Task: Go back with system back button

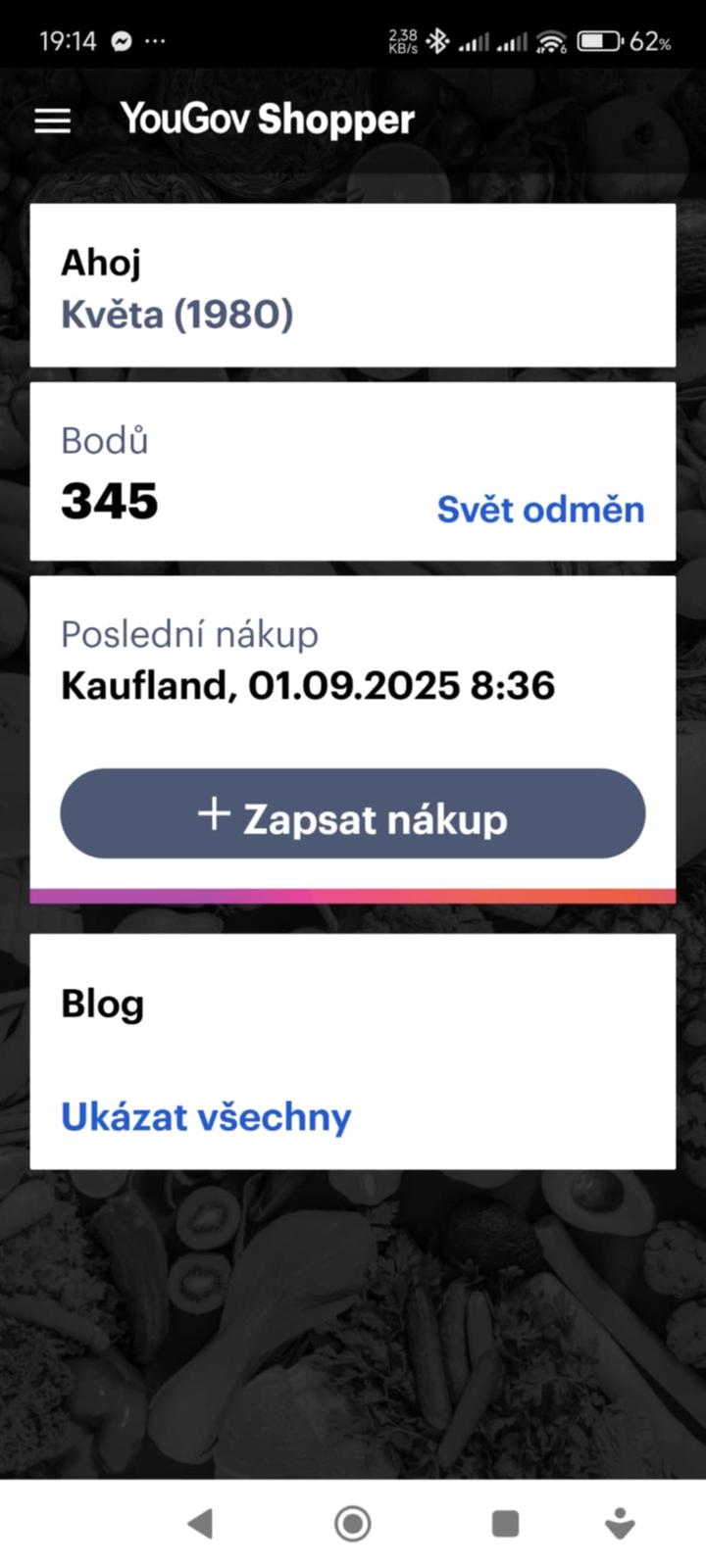Action: (201, 1524)
